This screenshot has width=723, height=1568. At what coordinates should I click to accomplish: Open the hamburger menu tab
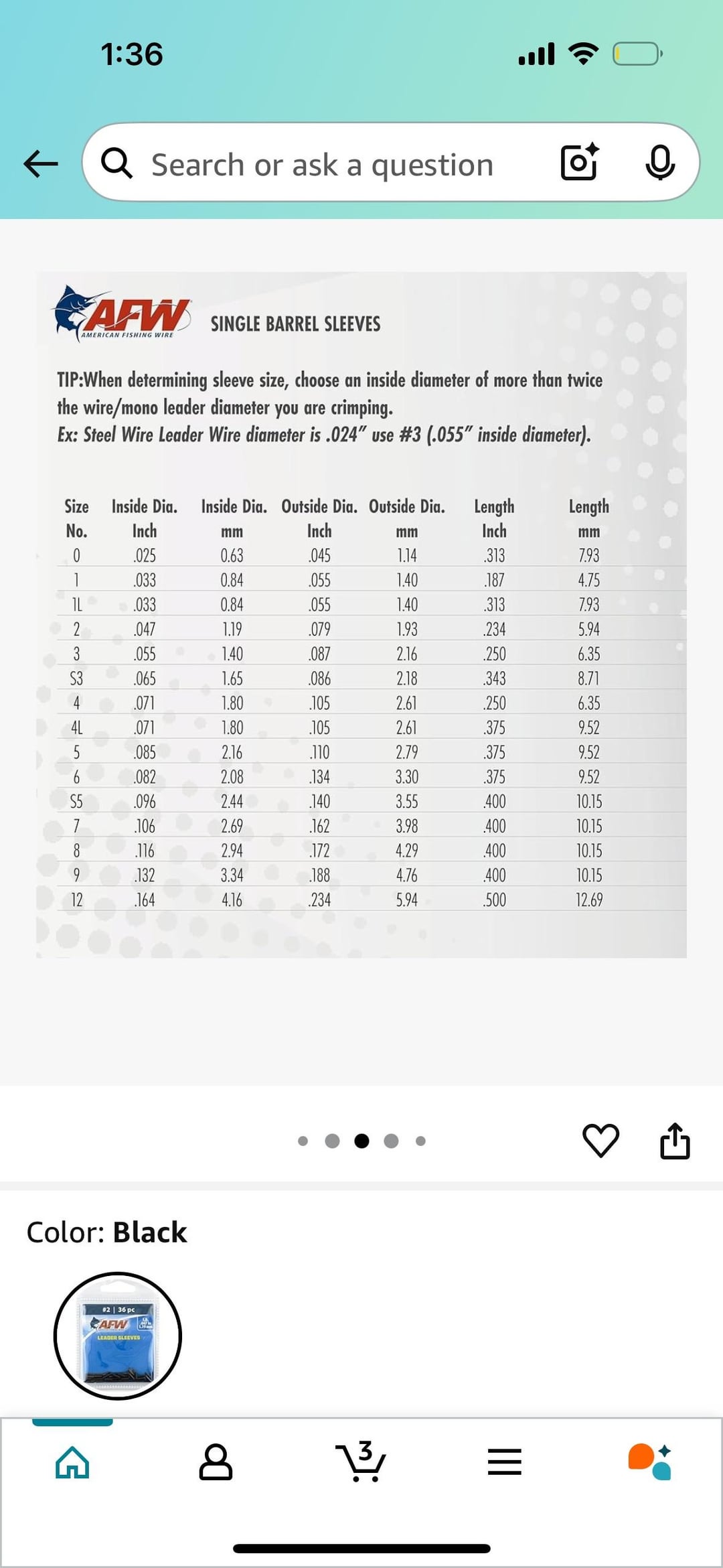(x=504, y=1462)
